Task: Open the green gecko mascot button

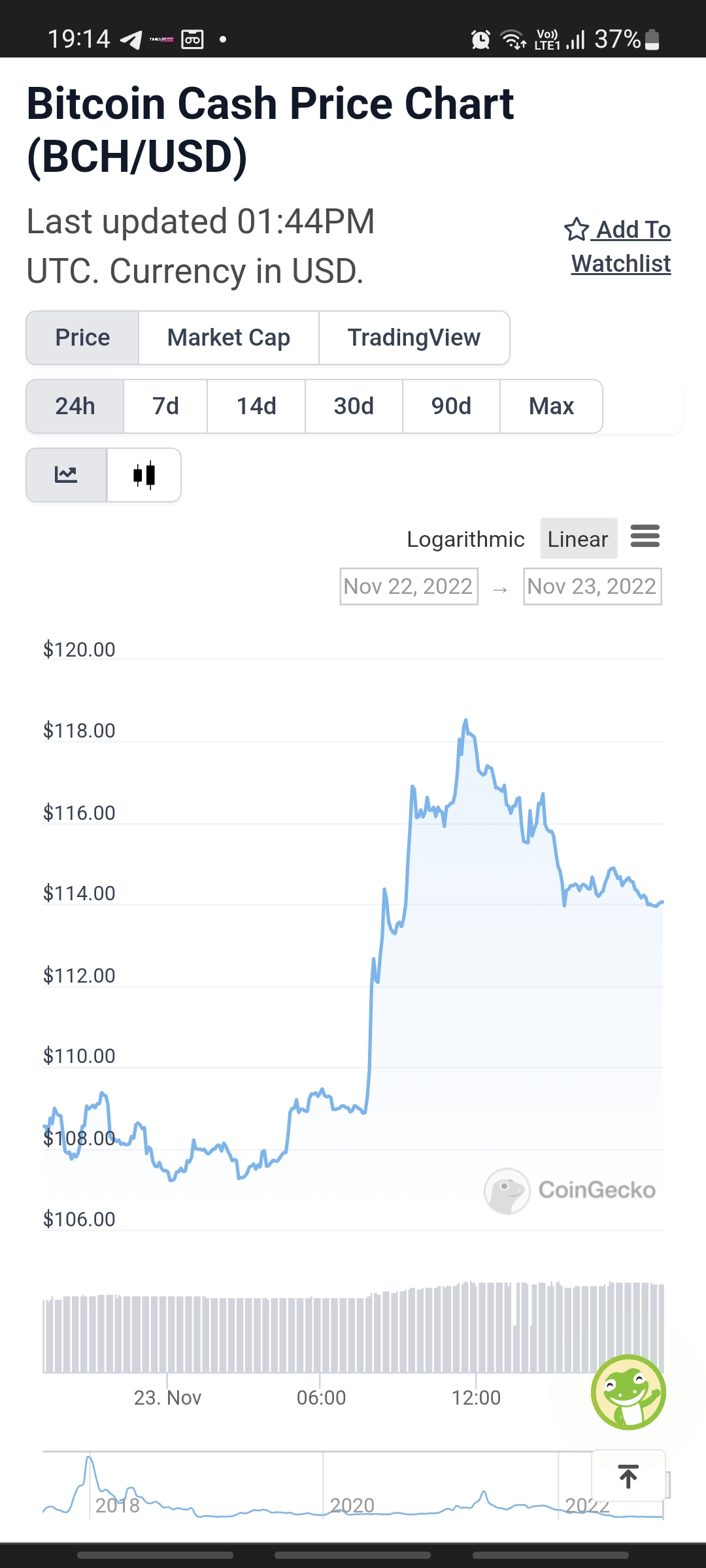Action: tap(628, 1392)
